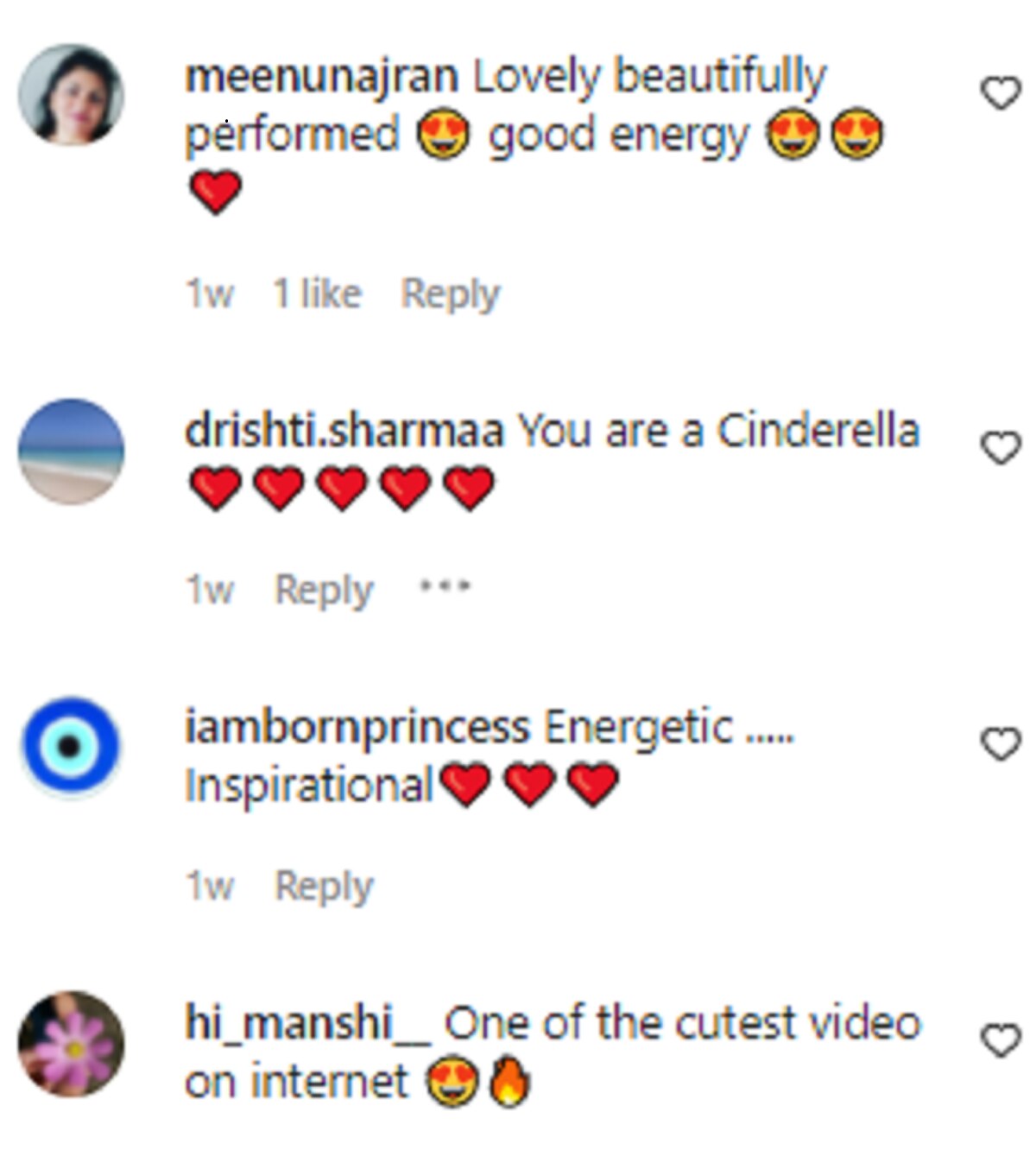The width and height of the screenshot is (1036, 1156).
Task: Open iambornprincess's username link
Action: click(357, 727)
